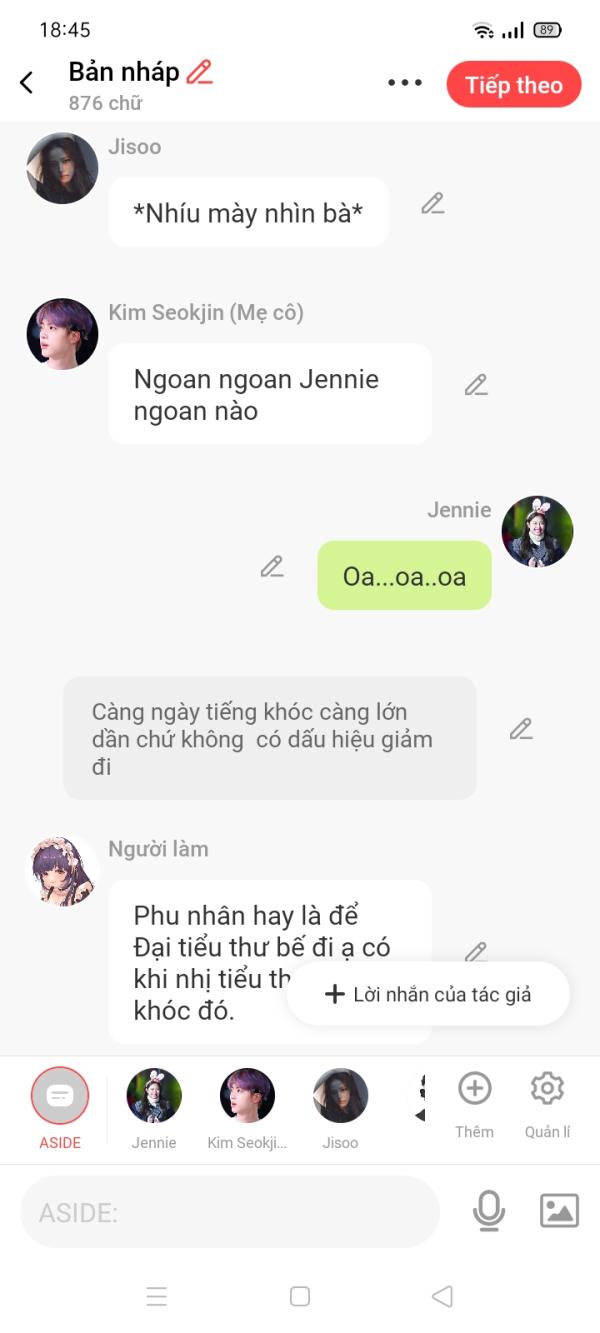Screen dimensions: 600x1333
Task: Edit Jennie's "Oa...oa..oa" message
Action: click(272, 567)
